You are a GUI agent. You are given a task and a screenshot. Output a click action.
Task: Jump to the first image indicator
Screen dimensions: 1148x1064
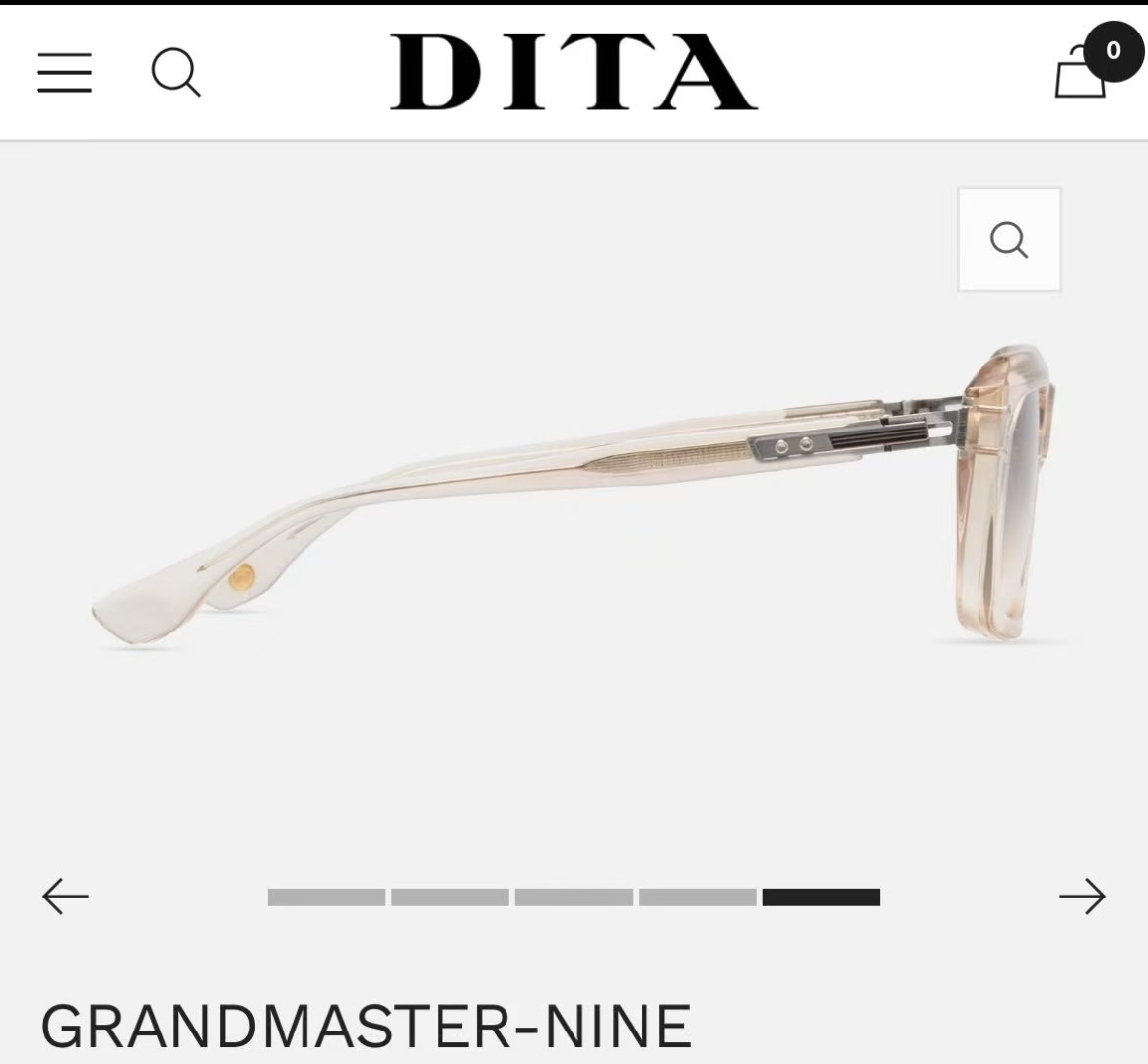326,898
